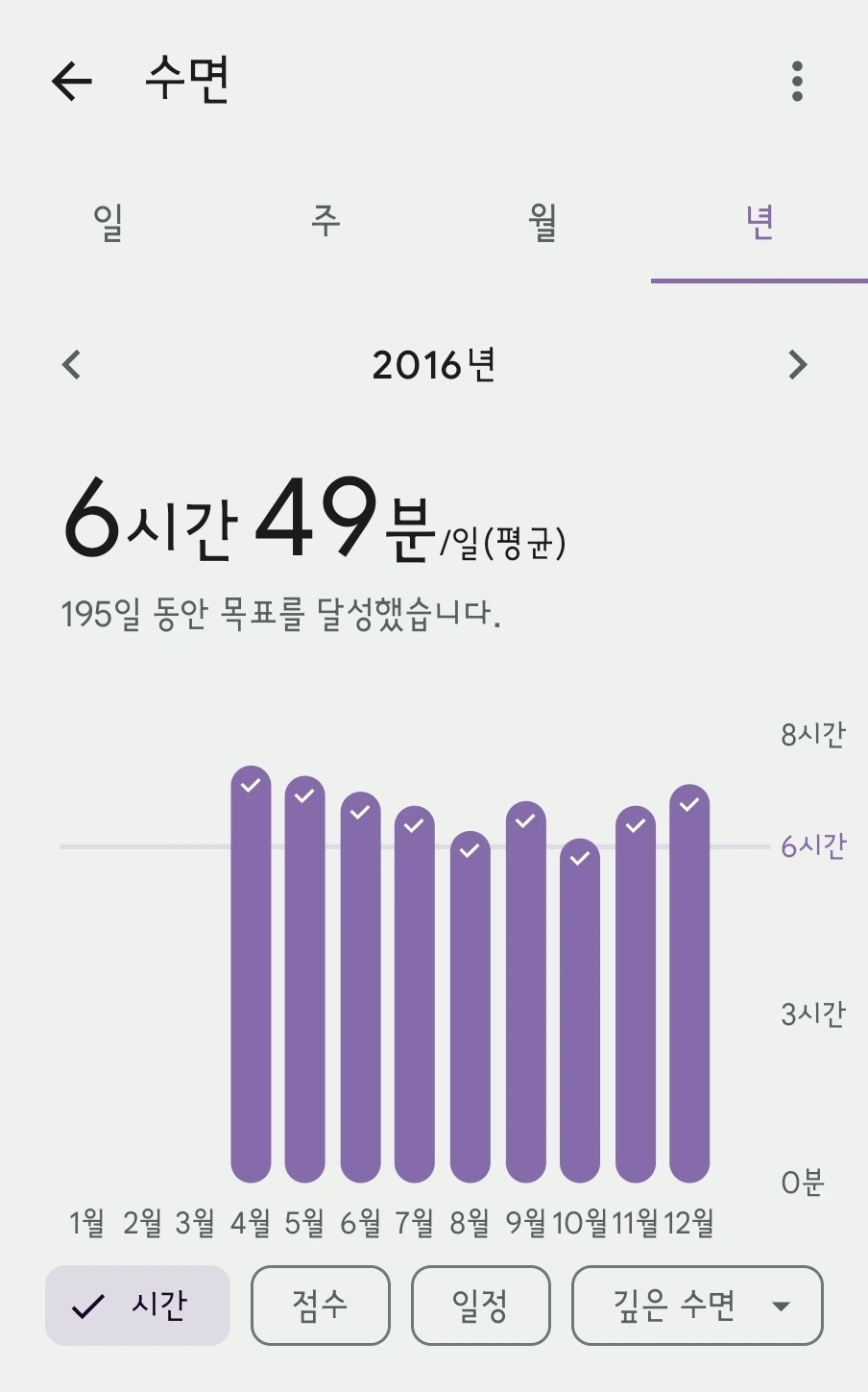Open the more options menu
The width and height of the screenshot is (868, 1392).
(797, 82)
